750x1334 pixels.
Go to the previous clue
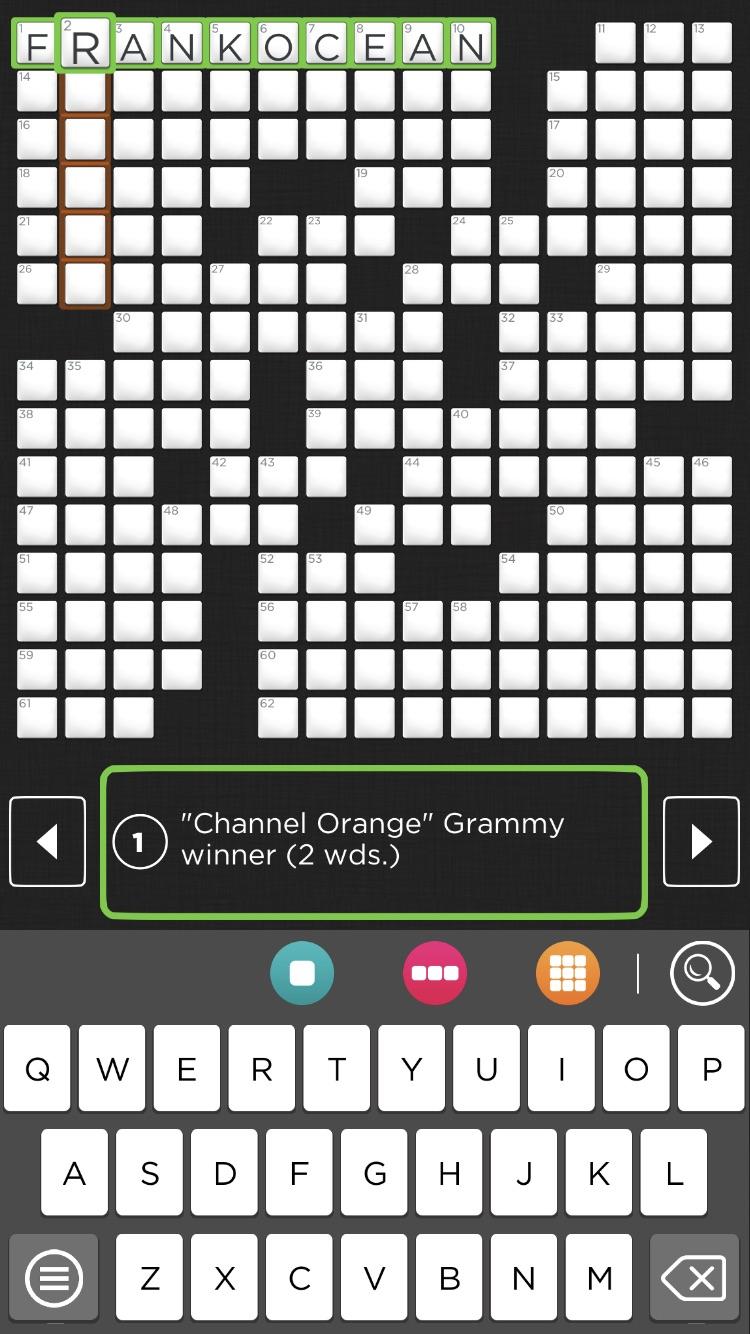(47, 841)
